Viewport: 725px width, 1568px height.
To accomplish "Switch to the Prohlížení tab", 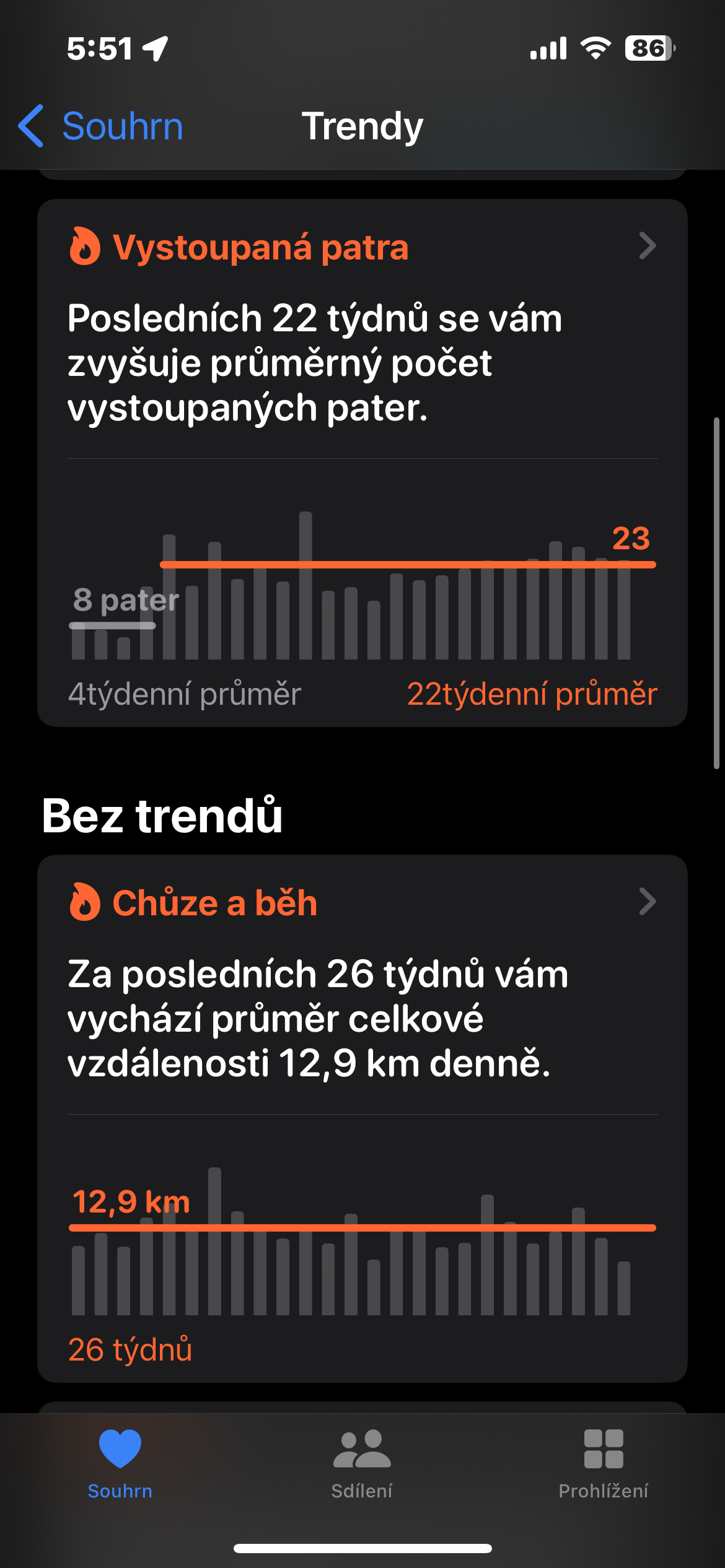I will (x=603, y=1464).
